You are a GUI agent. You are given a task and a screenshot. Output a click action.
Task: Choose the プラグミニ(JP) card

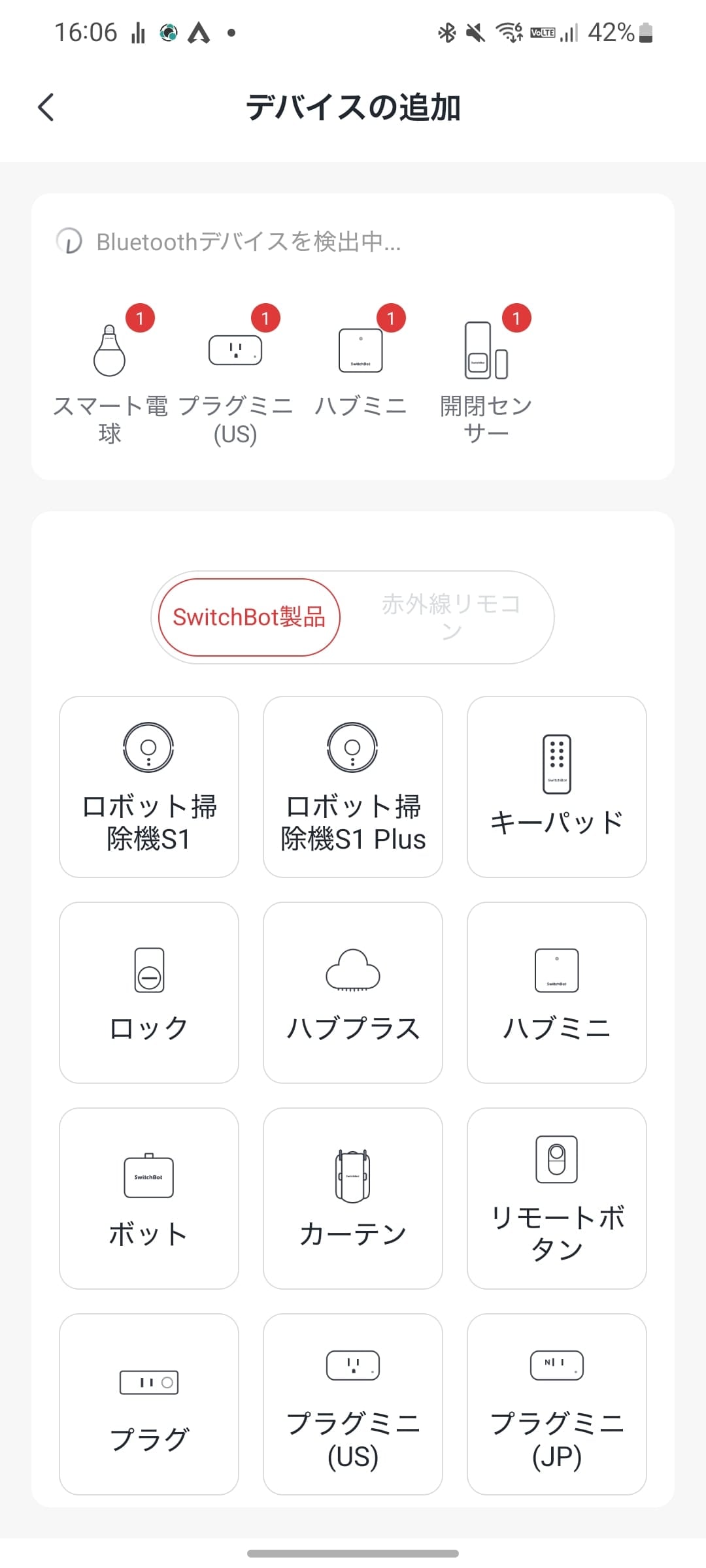click(x=557, y=1404)
